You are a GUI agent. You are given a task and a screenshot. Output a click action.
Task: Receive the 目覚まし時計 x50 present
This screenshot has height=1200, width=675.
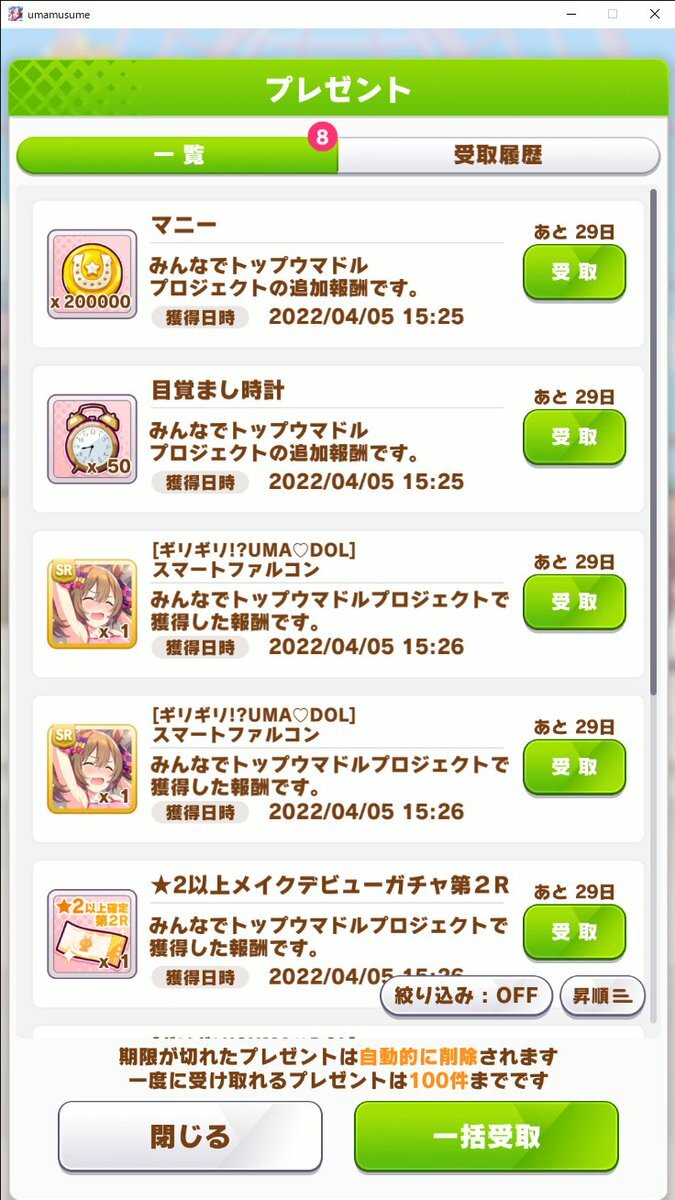click(x=574, y=437)
